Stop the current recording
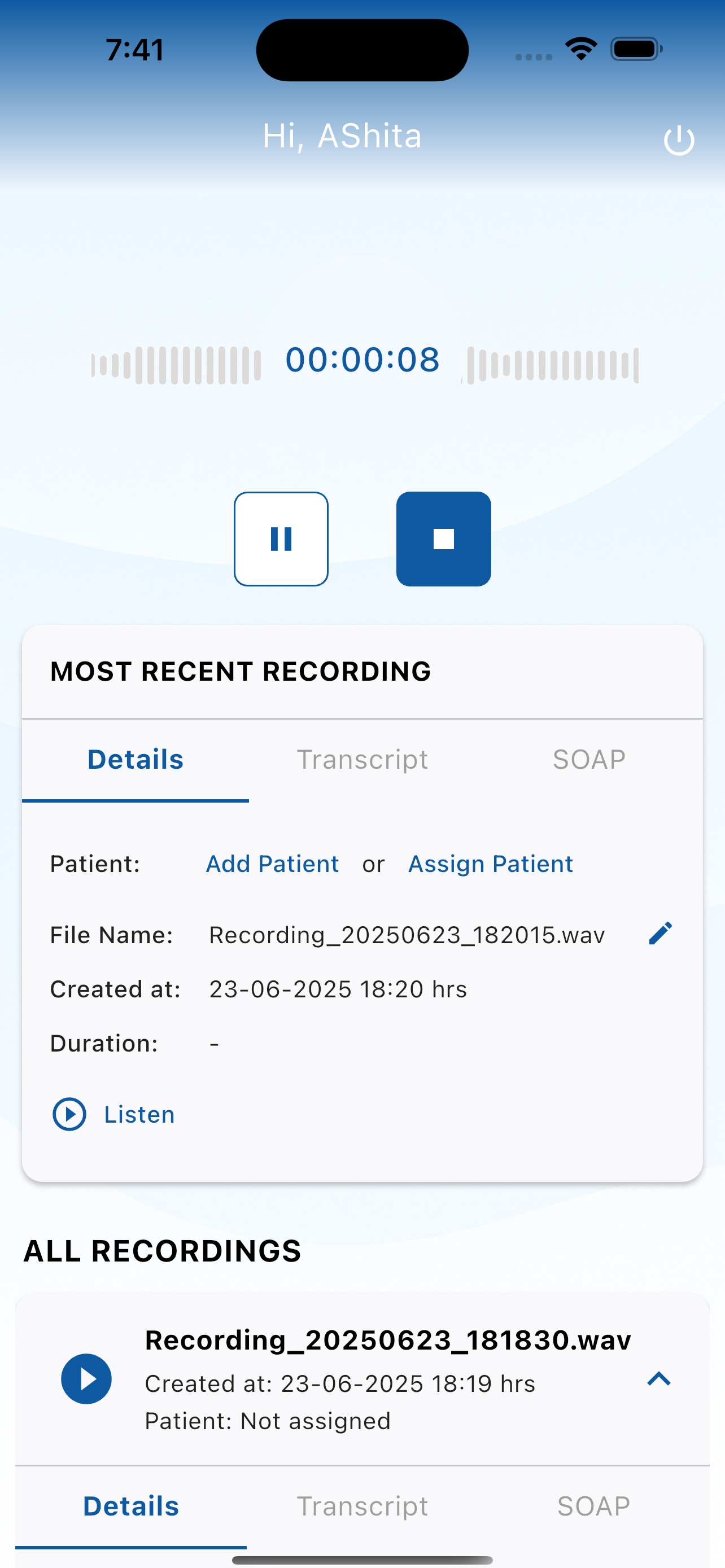This screenshot has height=1568, width=725. [x=443, y=539]
